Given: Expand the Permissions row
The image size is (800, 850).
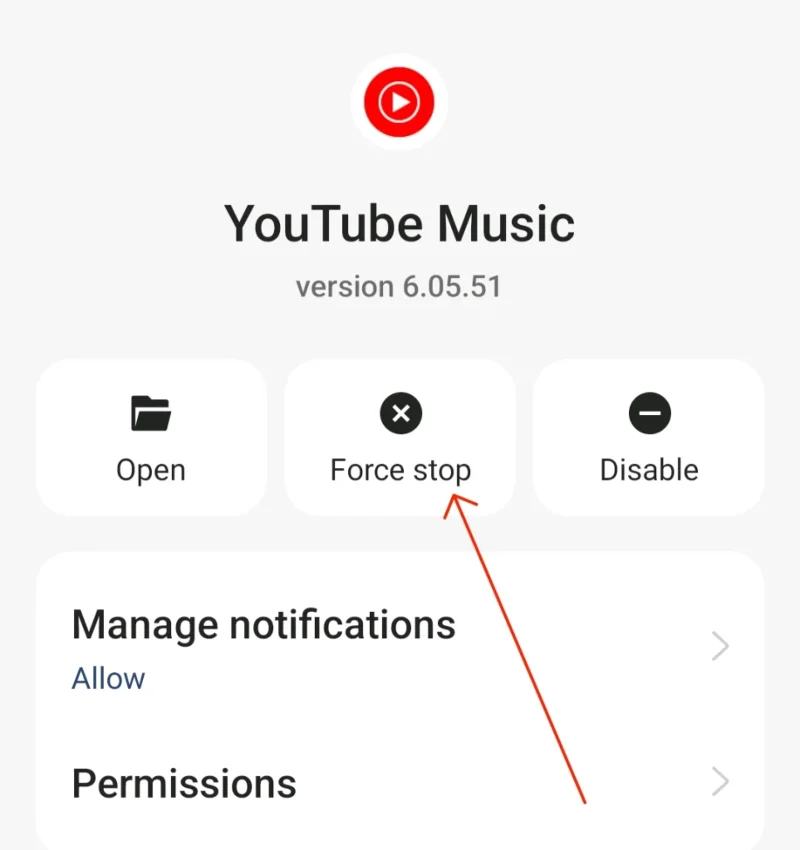Looking at the screenshot, I should (x=400, y=783).
